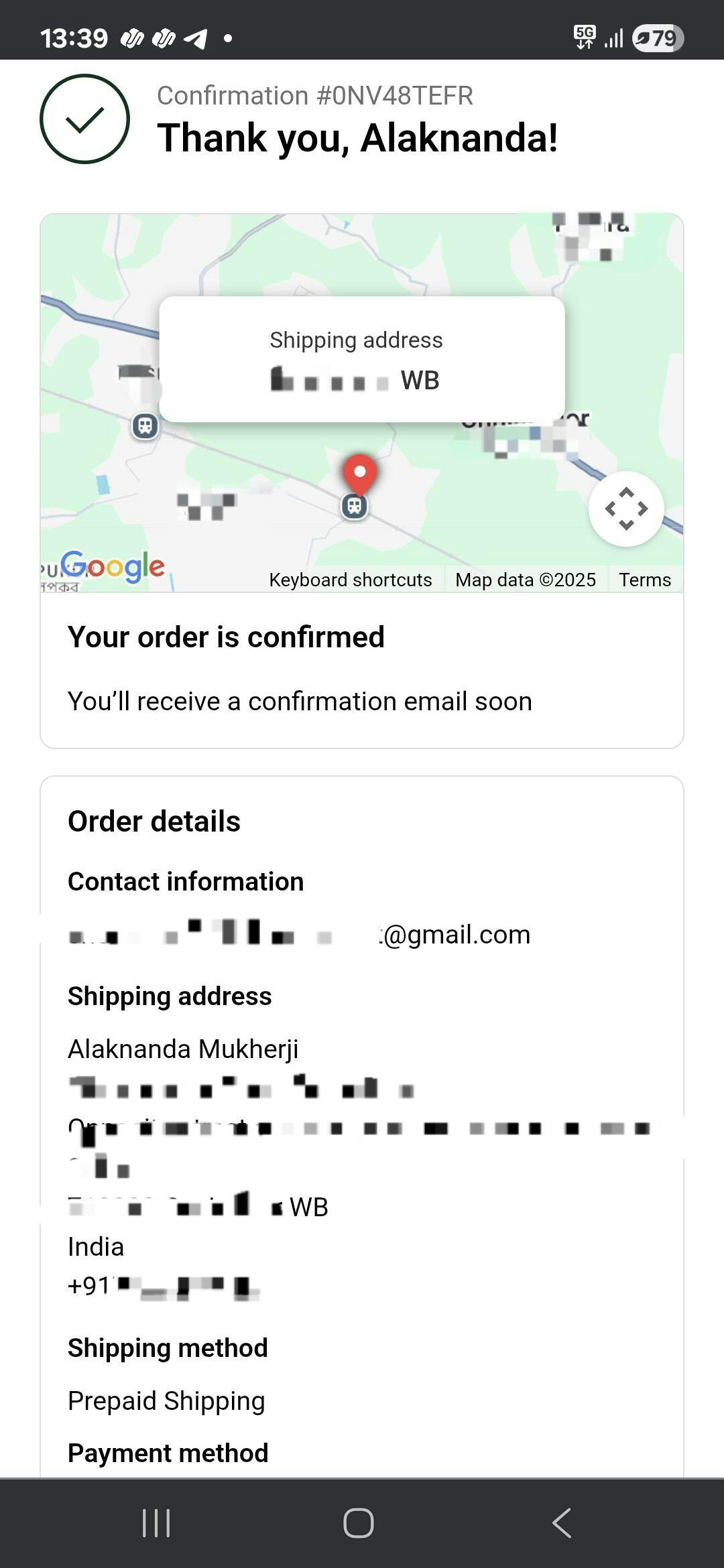Open the Keyboard shortcuts map link
This screenshot has width=724, height=1568.
click(x=350, y=580)
